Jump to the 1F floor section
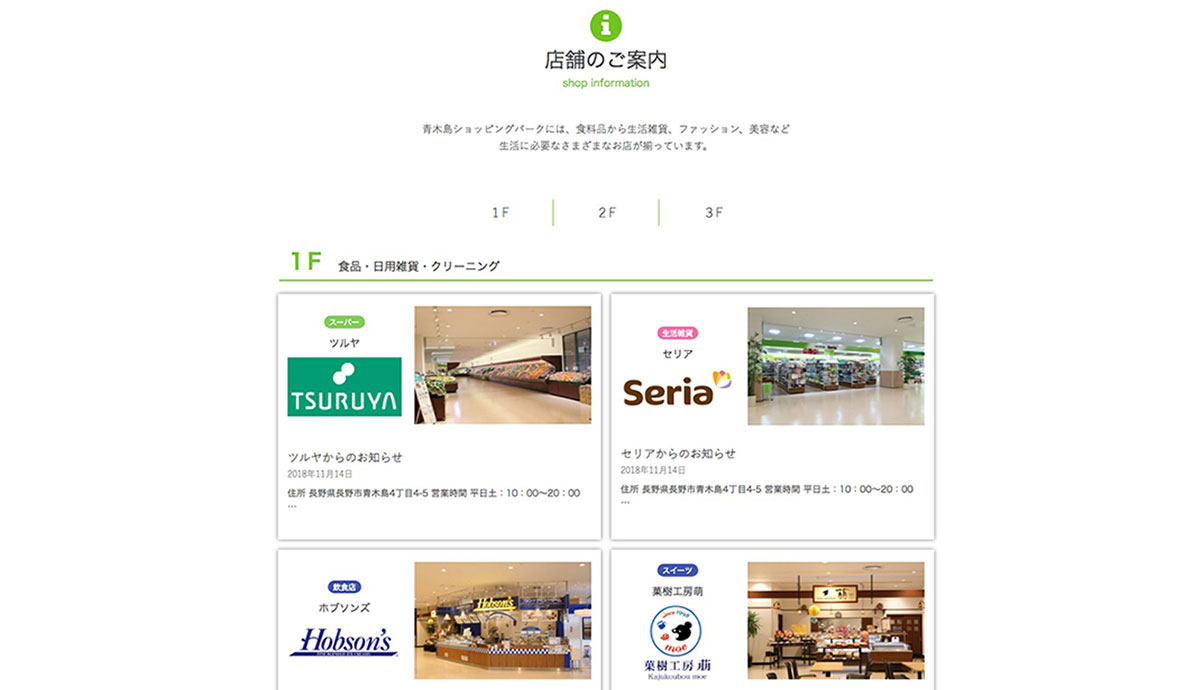 pyautogui.click(x=500, y=213)
